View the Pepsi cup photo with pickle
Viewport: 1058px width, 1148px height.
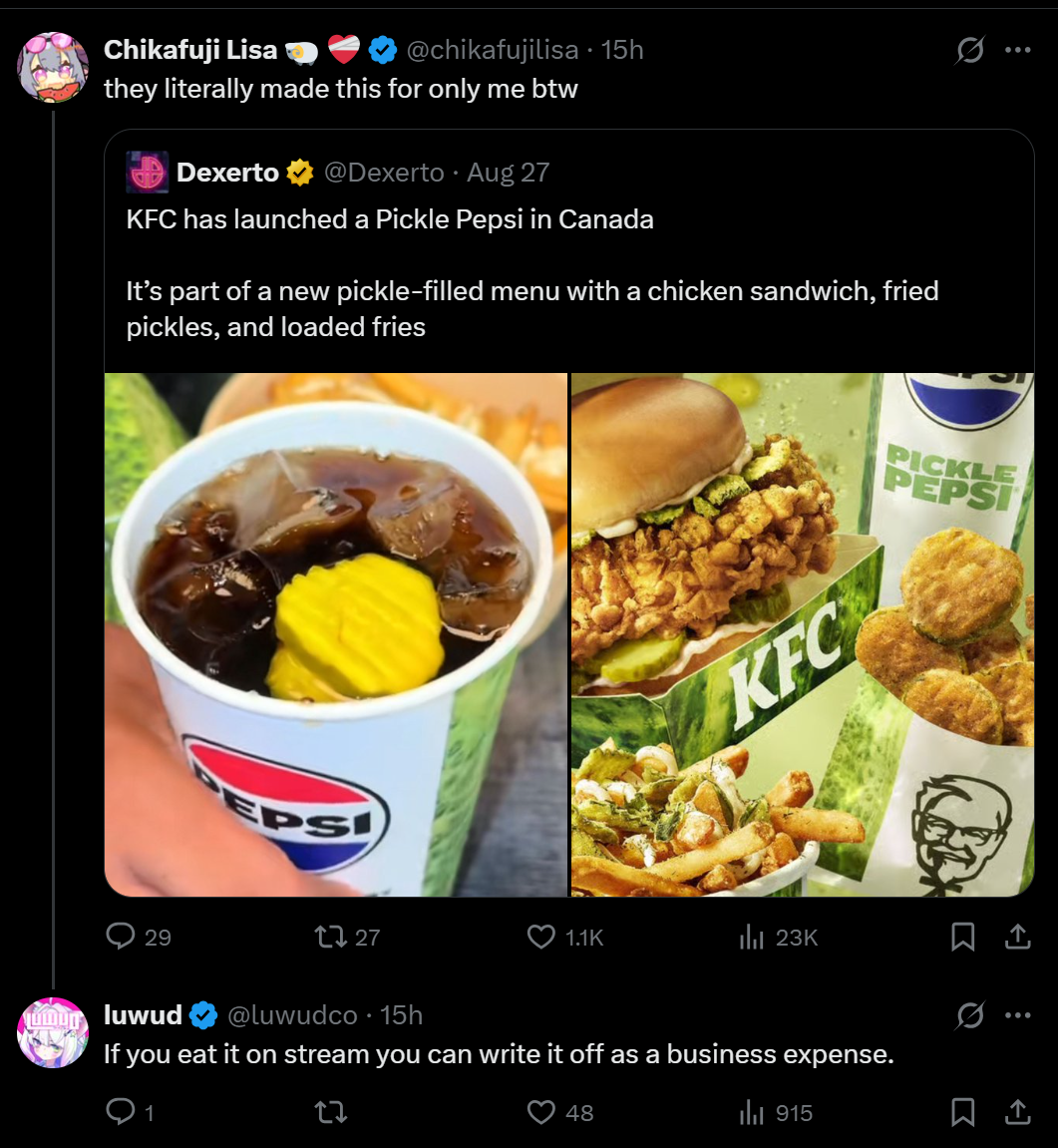(x=336, y=634)
